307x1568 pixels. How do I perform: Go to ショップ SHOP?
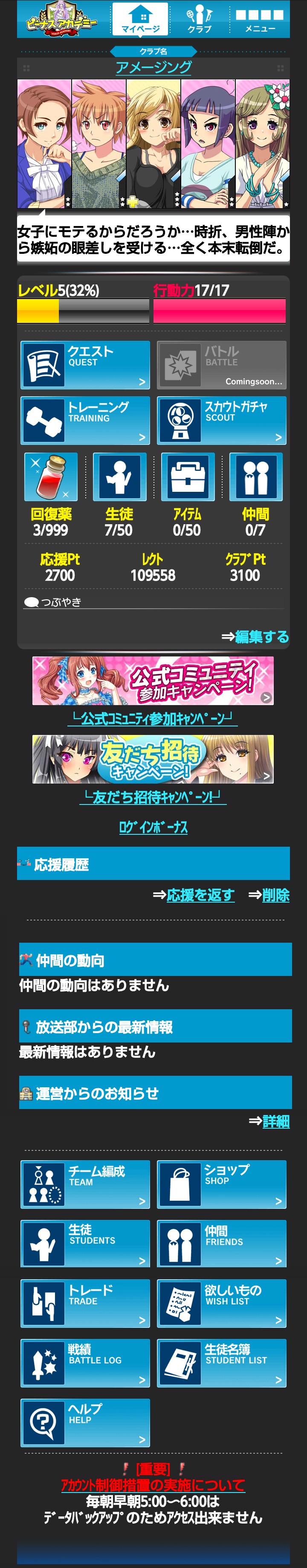click(221, 1184)
